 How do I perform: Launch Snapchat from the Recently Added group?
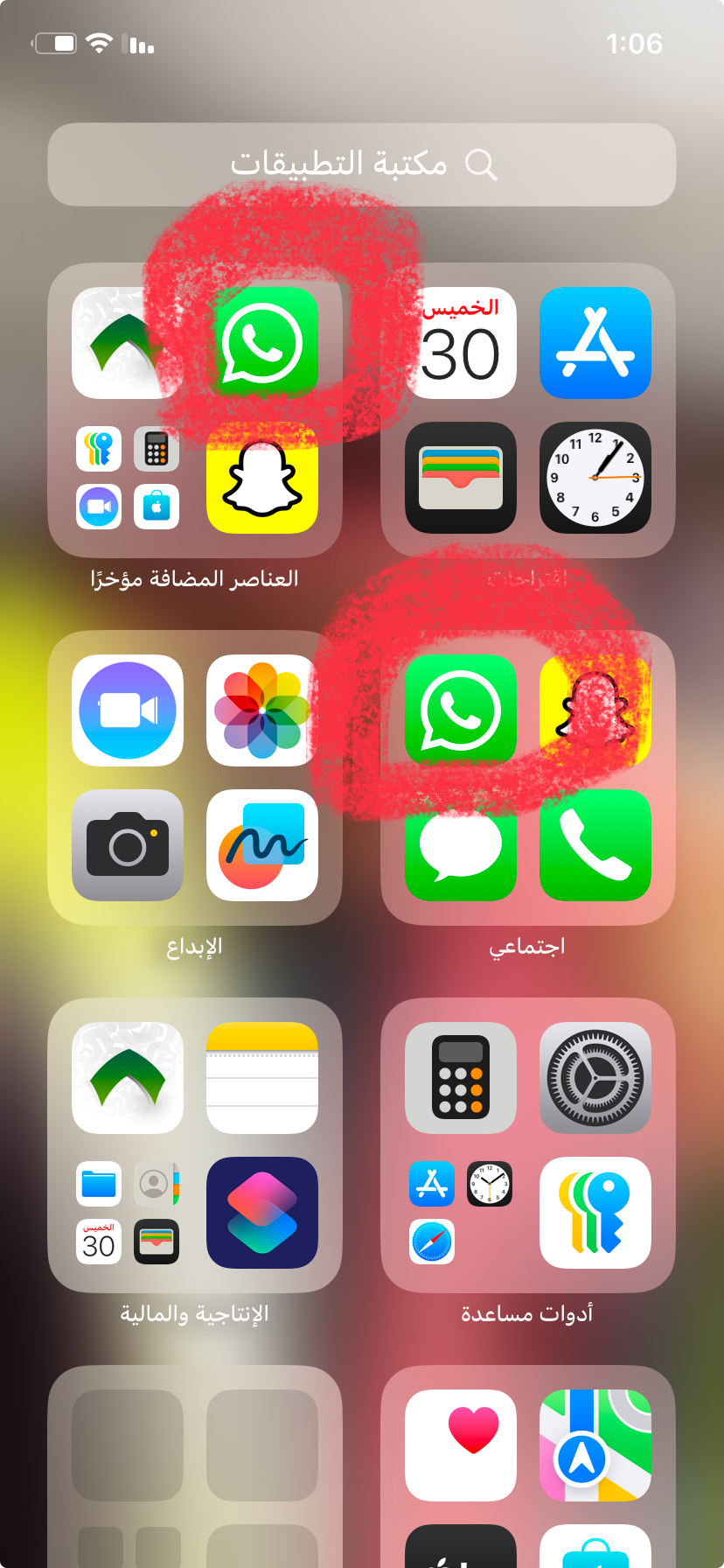[x=262, y=478]
